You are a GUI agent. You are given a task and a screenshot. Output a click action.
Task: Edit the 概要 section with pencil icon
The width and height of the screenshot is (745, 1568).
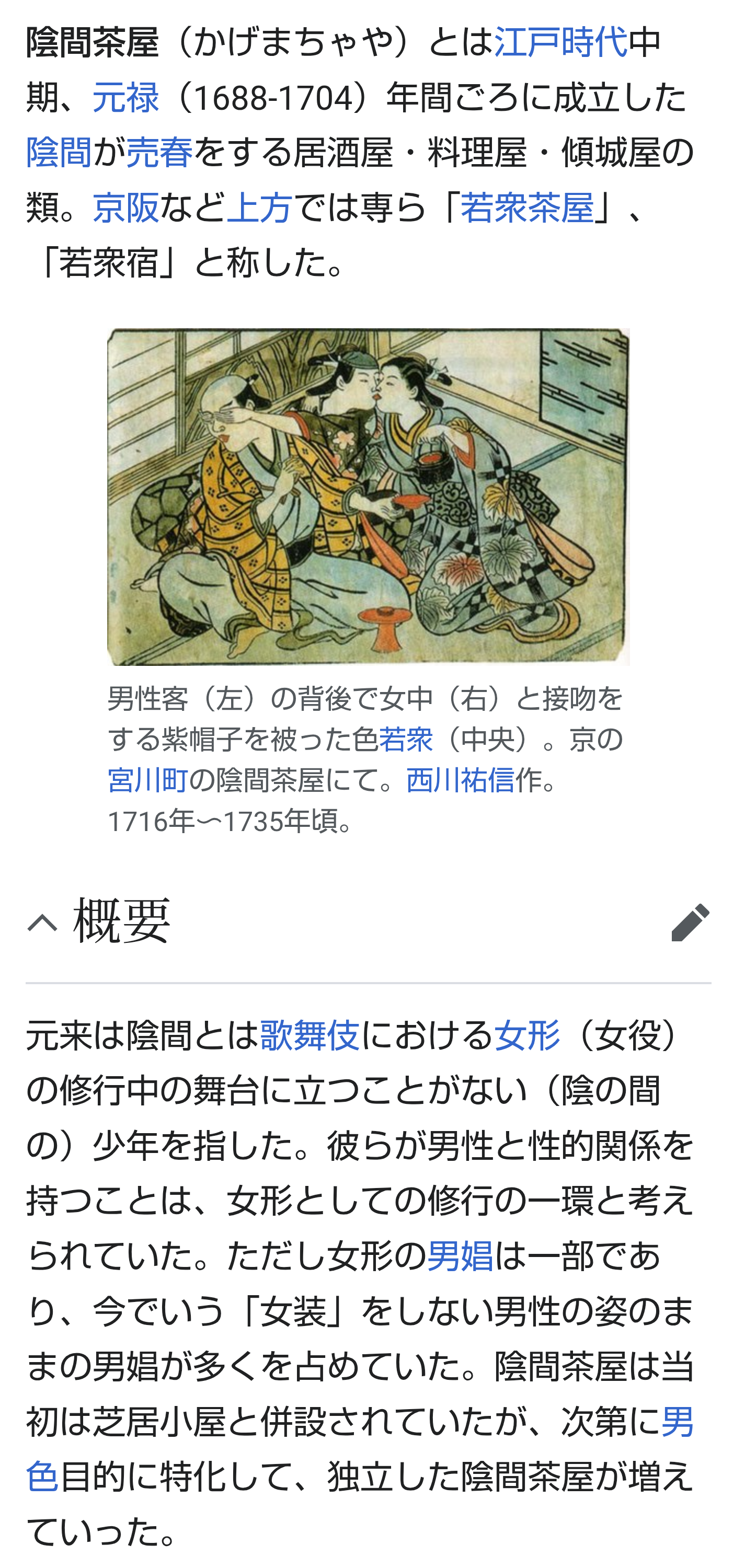tap(690, 922)
